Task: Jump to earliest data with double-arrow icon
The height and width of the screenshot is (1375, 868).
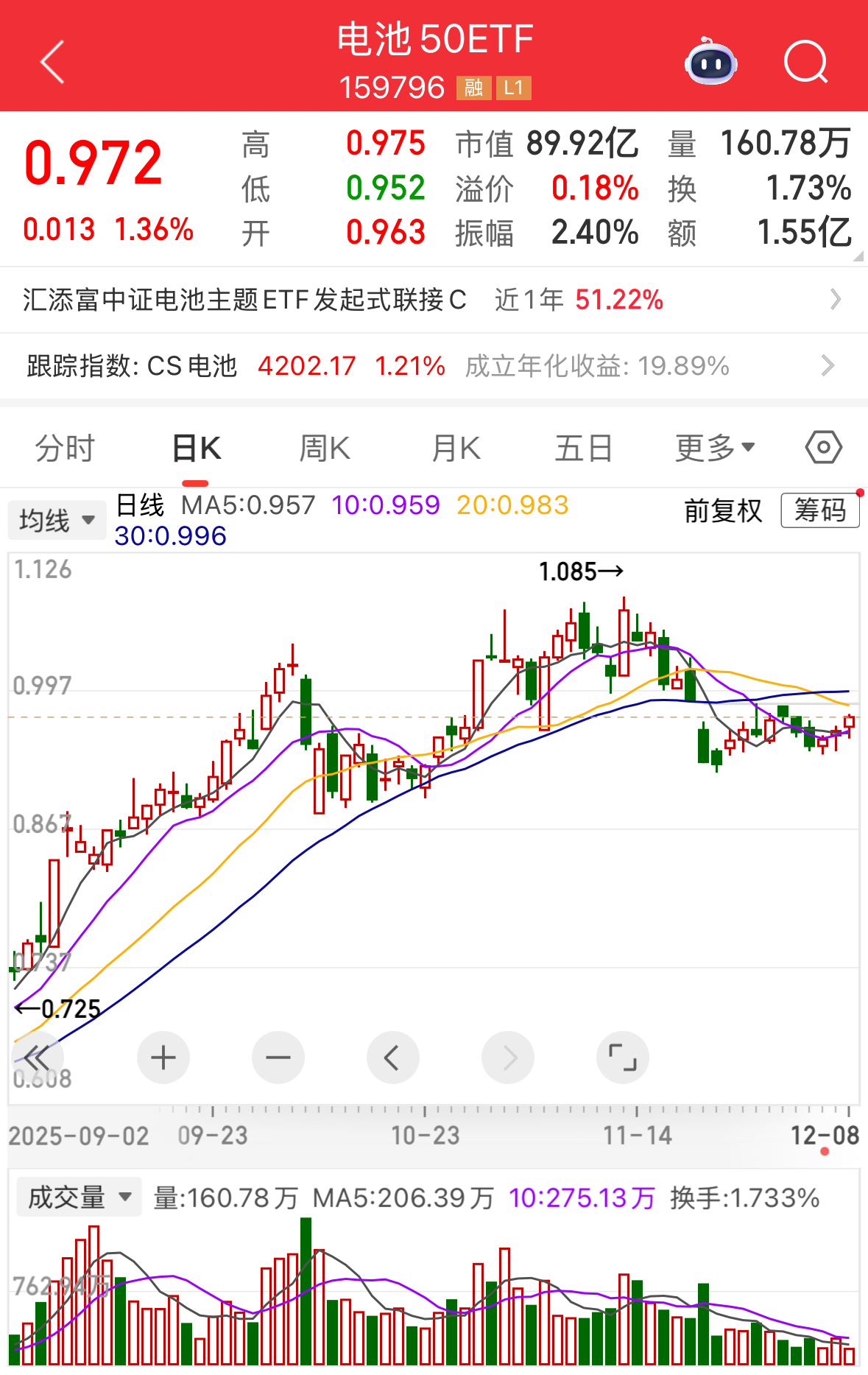Action: click(x=38, y=1058)
